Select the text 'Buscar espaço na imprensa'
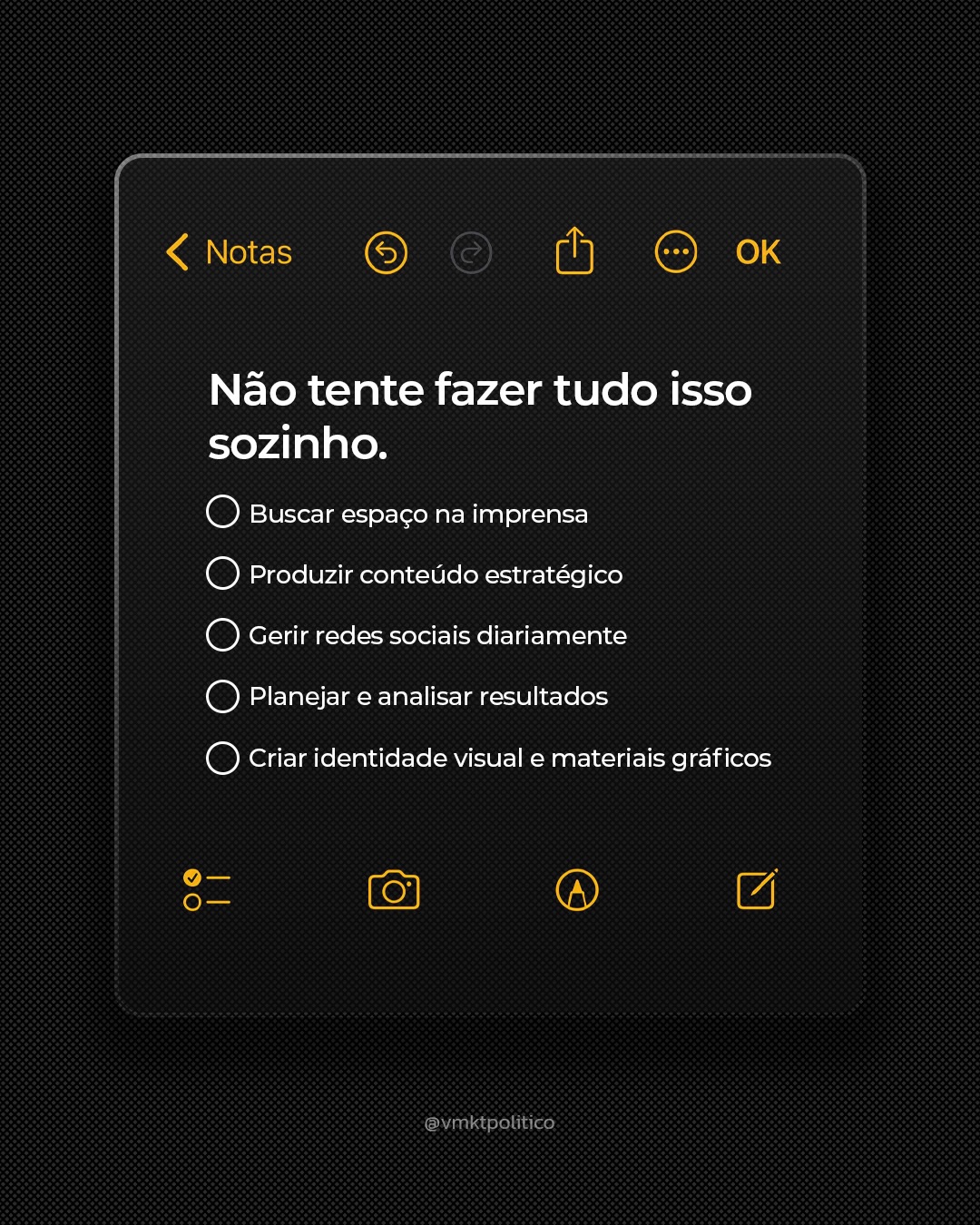This screenshot has width=980, height=1225. click(x=418, y=514)
